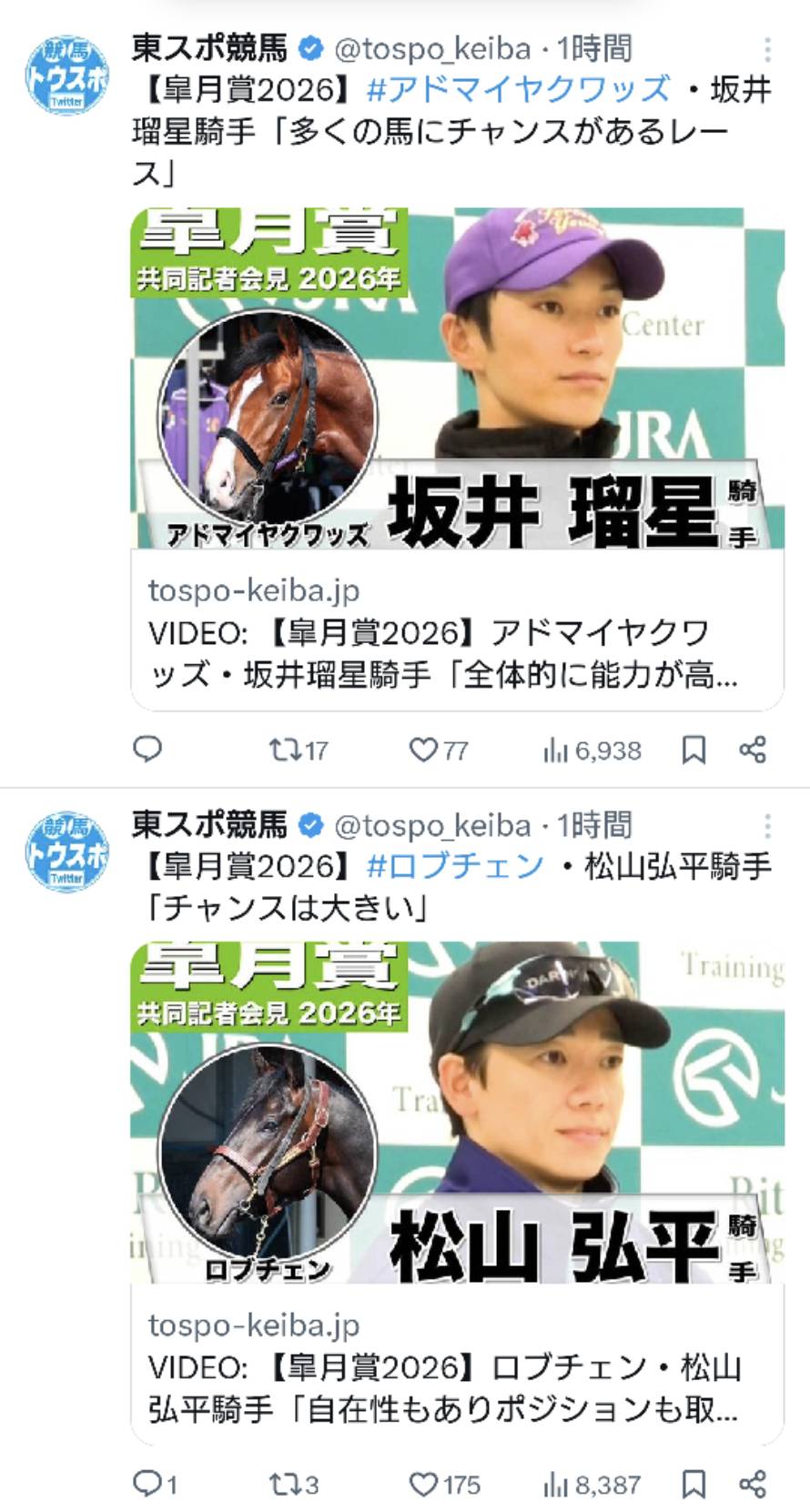Open the #アドマイヤクワッズ hashtag
The image size is (810, 1512).
(x=518, y=89)
